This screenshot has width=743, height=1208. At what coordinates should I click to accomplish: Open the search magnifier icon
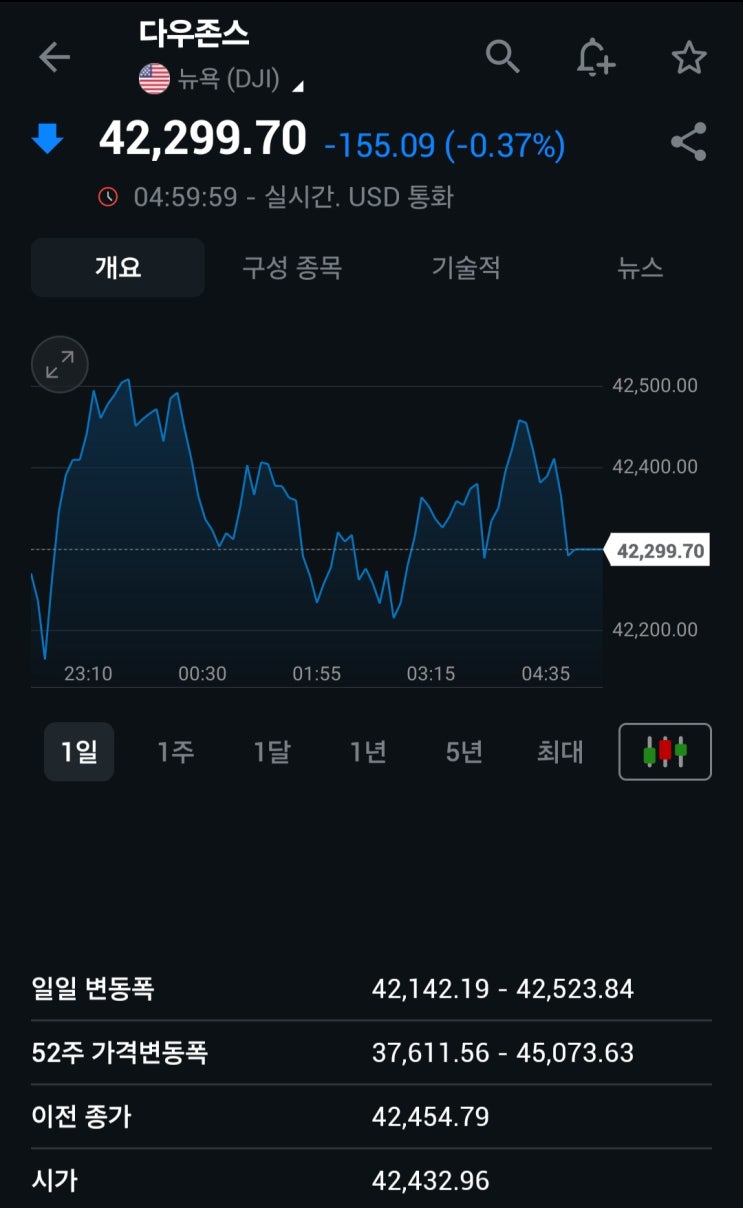coord(503,57)
